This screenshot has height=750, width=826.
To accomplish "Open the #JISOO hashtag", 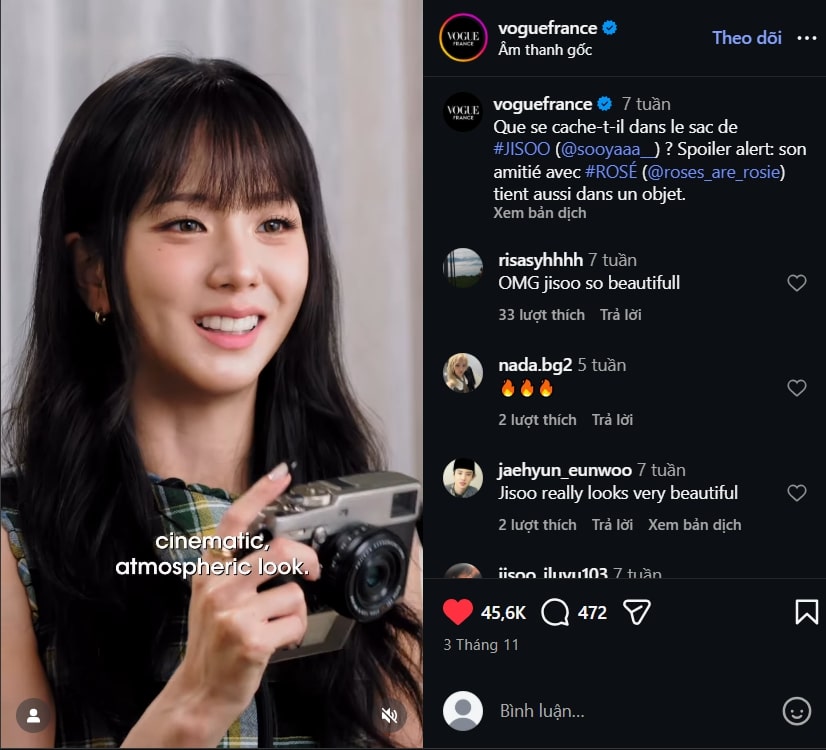I will point(520,149).
